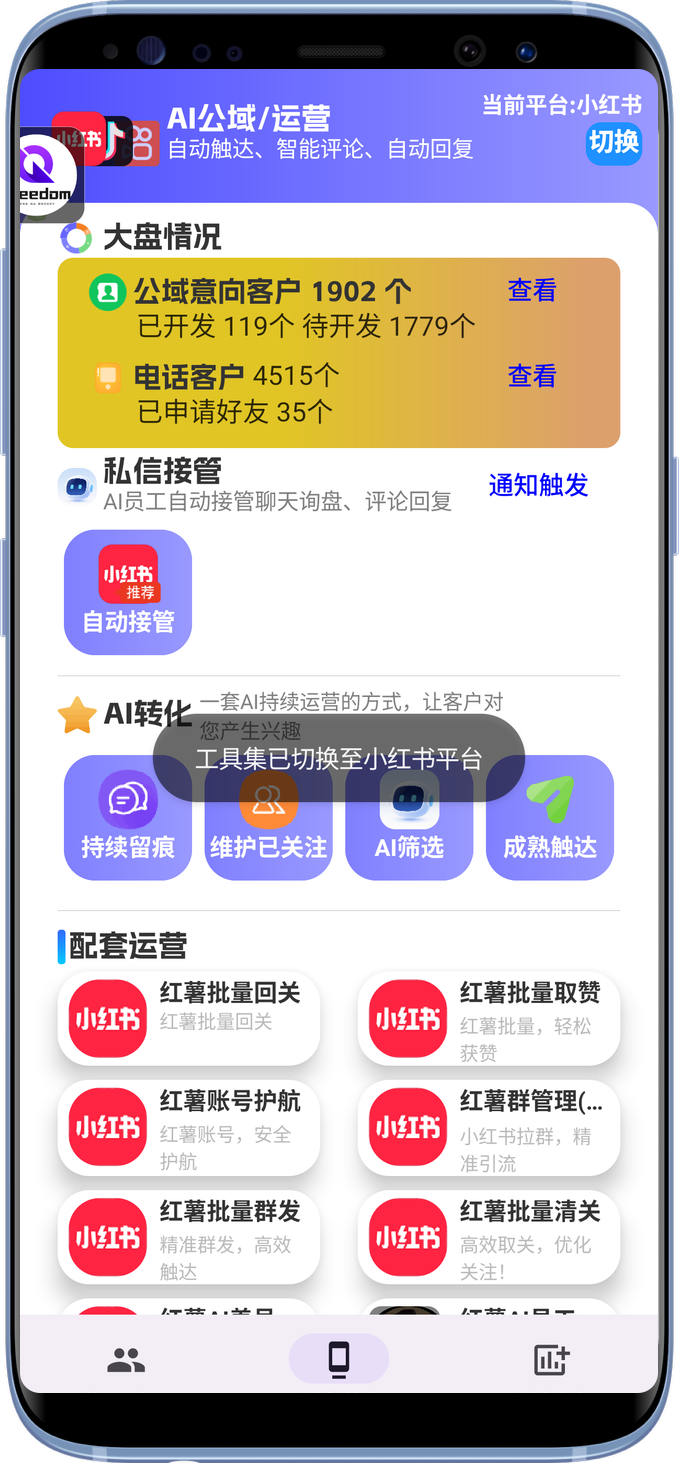This screenshot has height=1463, width=679.
Task: Open the 红薯群管理 card
Action: [x=488, y=1128]
